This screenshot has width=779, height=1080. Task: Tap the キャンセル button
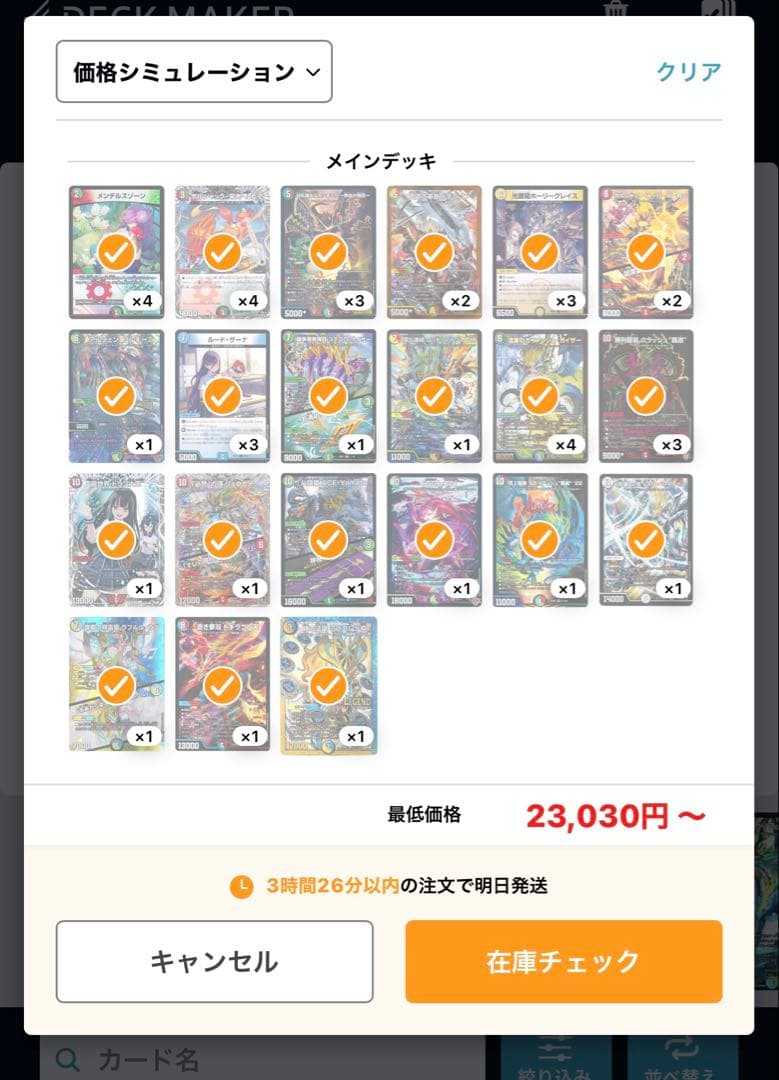(x=214, y=961)
